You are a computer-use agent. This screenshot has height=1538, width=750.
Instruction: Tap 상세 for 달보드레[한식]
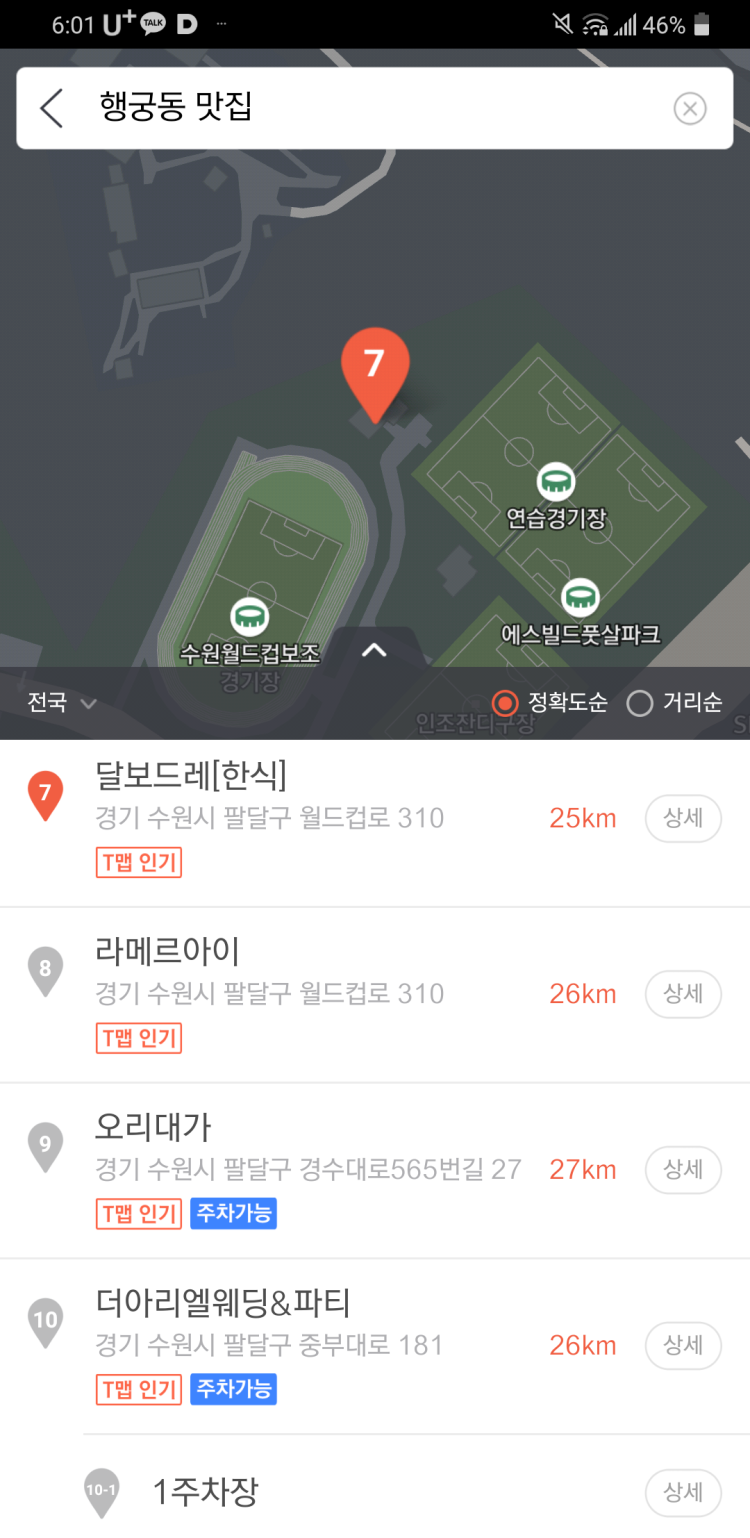point(683,818)
